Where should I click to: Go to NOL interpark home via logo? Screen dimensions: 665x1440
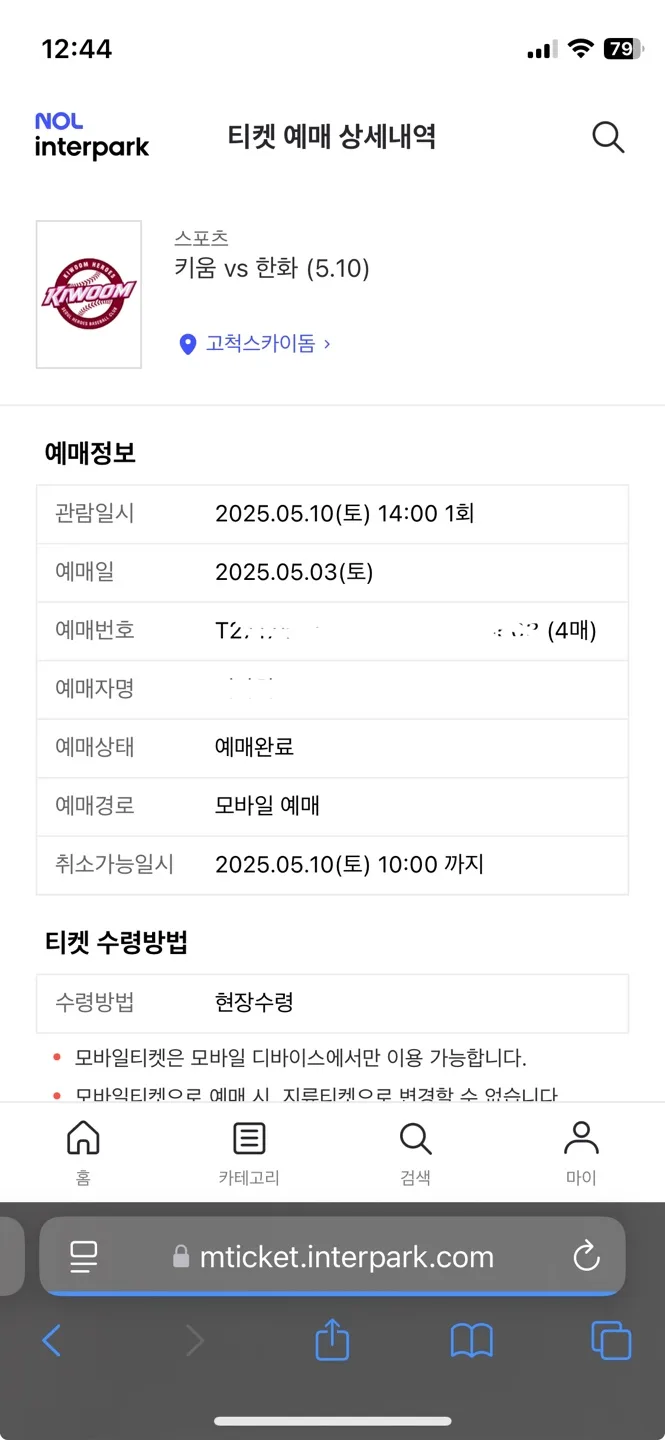pos(91,136)
